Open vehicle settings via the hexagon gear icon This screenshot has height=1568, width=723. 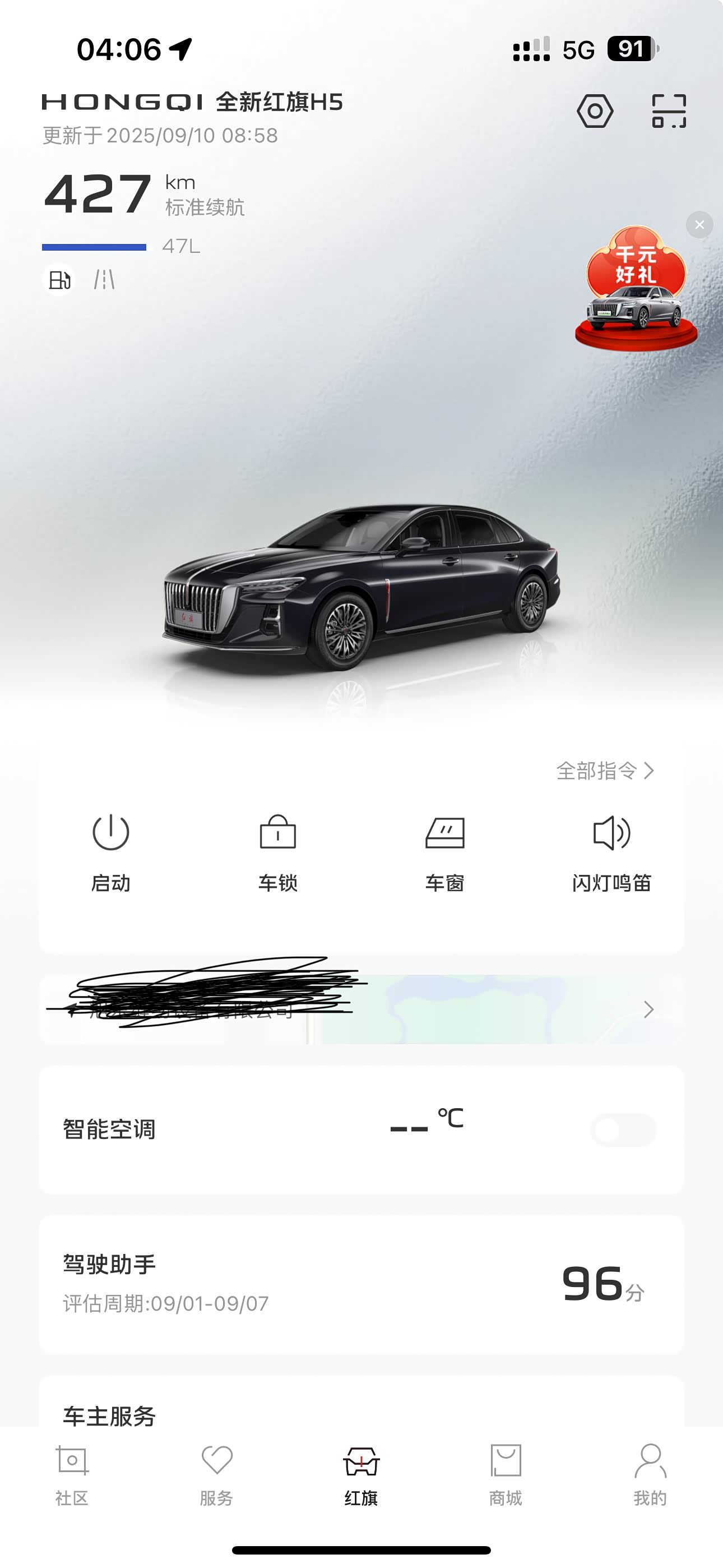click(x=595, y=112)
